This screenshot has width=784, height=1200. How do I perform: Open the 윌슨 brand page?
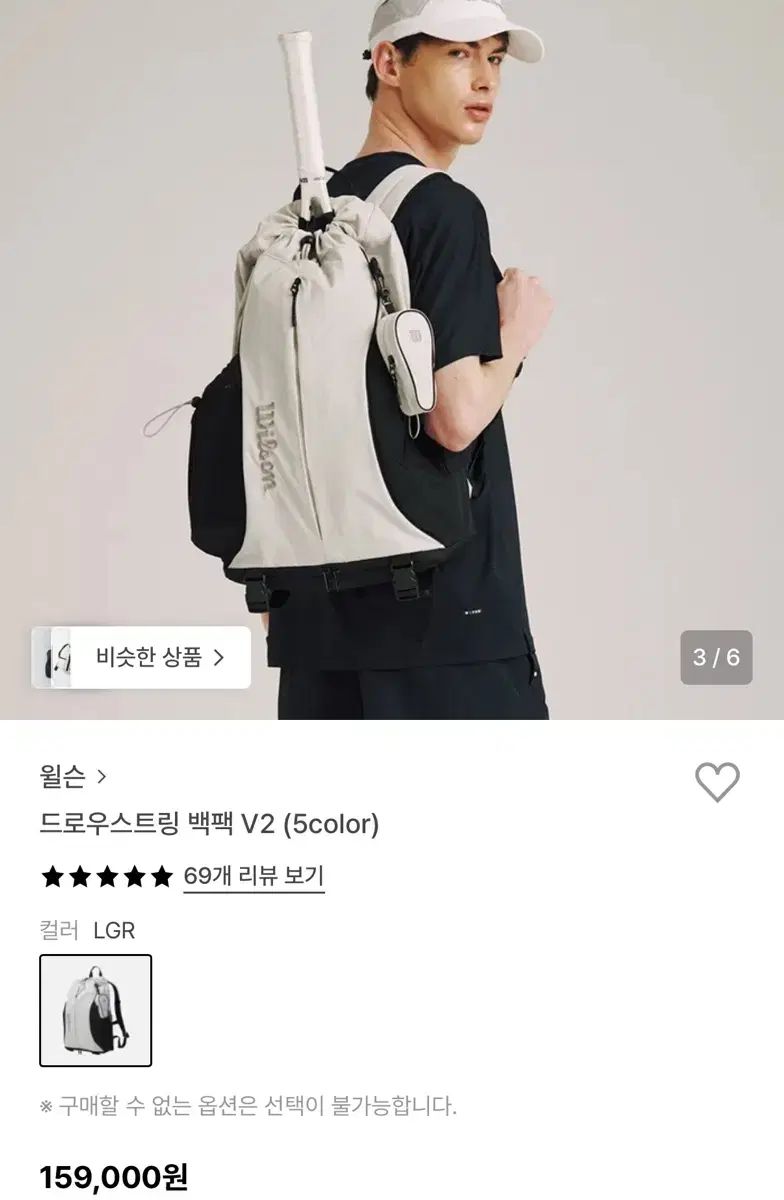(x=73, y=776)
